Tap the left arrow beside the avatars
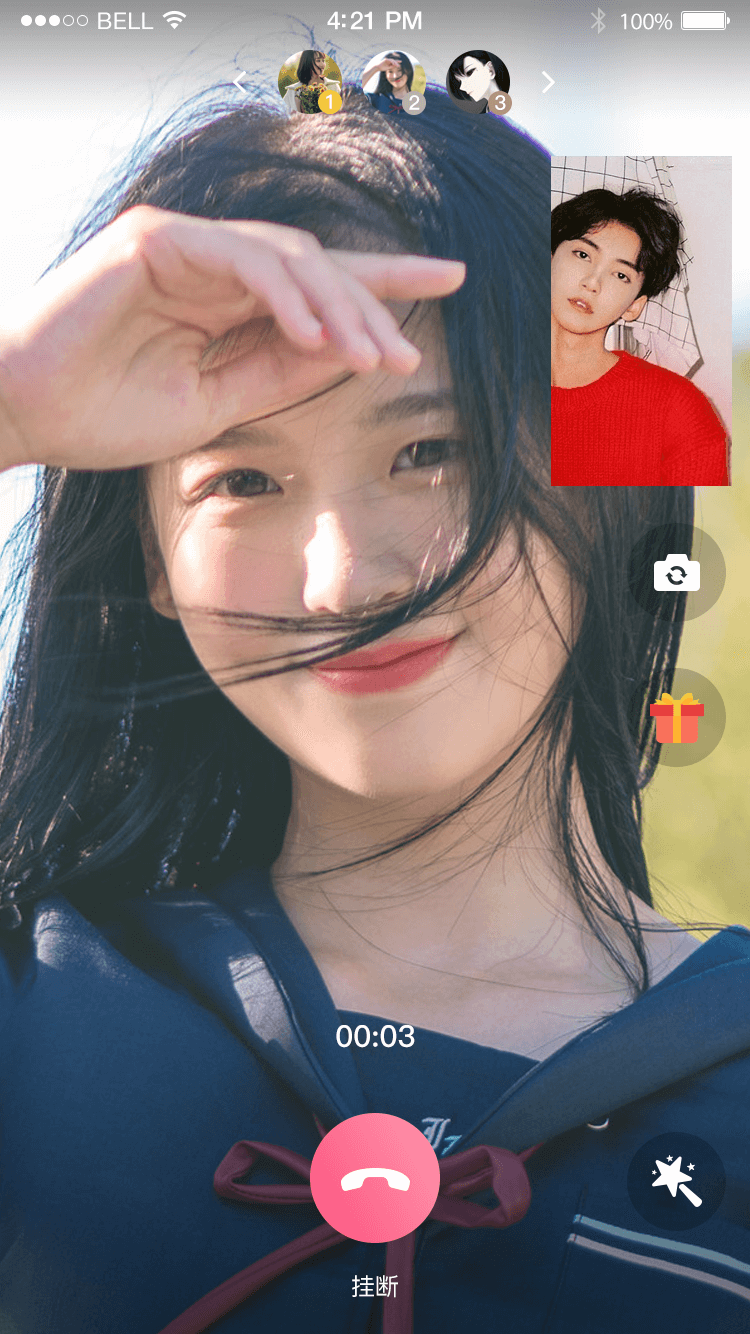Screen dimensions: 750x1334 click(239, 82)
